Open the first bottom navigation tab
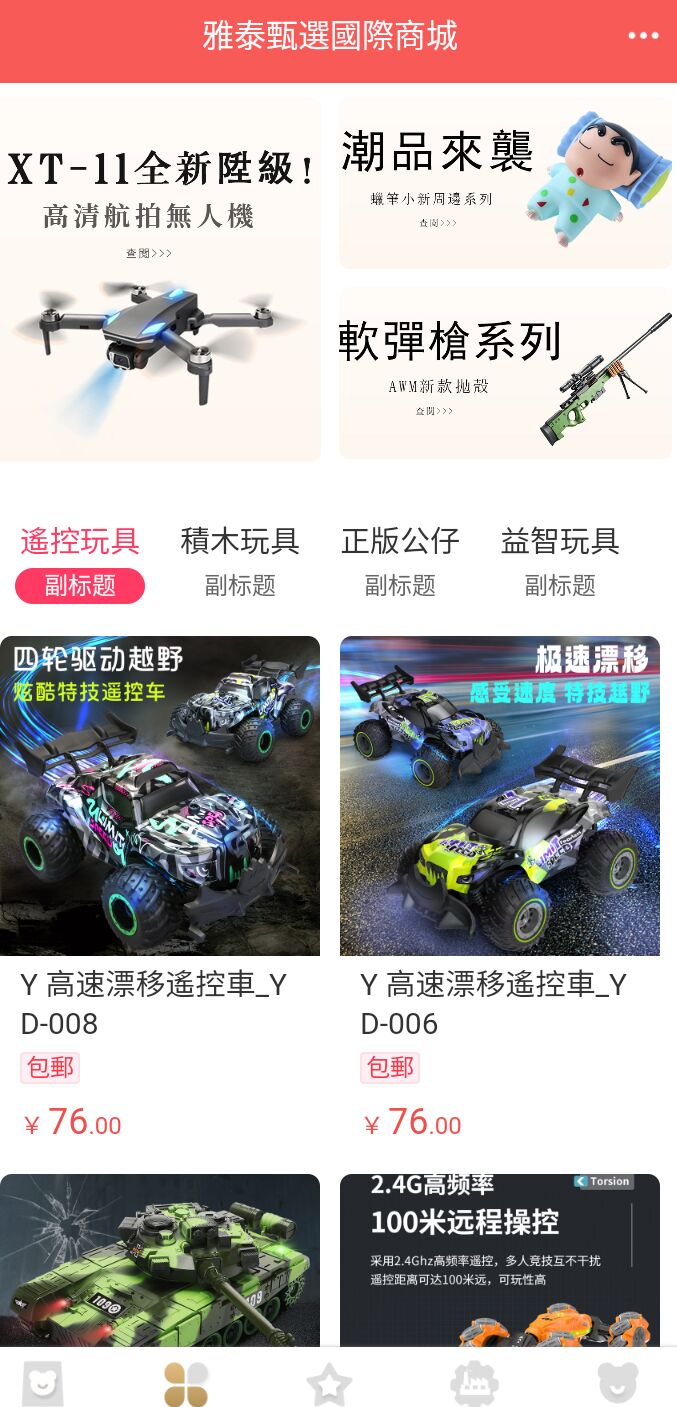The height and width of the screenshot is (1407, 677). coord(42,1384)
